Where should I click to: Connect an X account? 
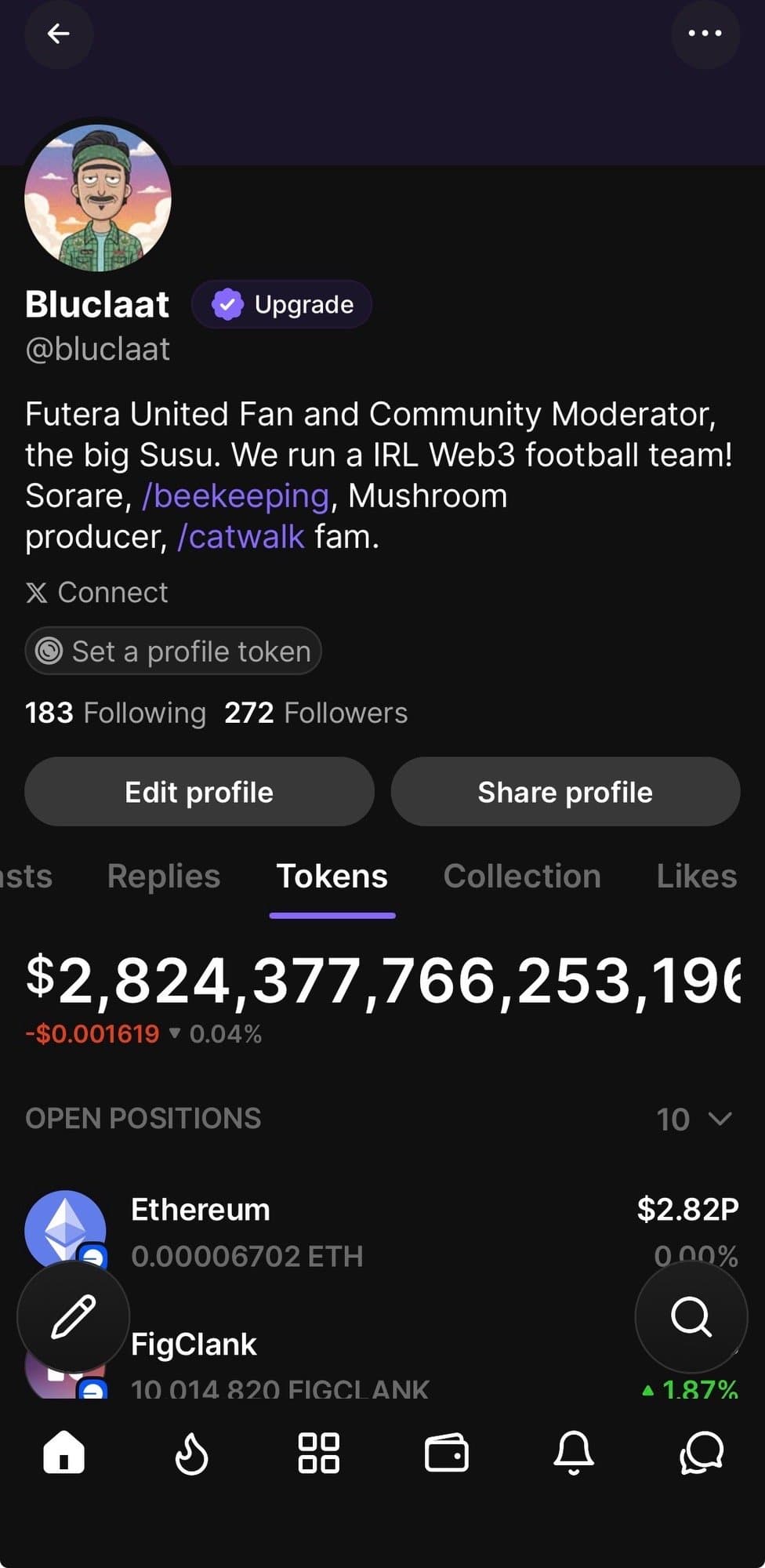pyautogui.click(x=97, y=593)
